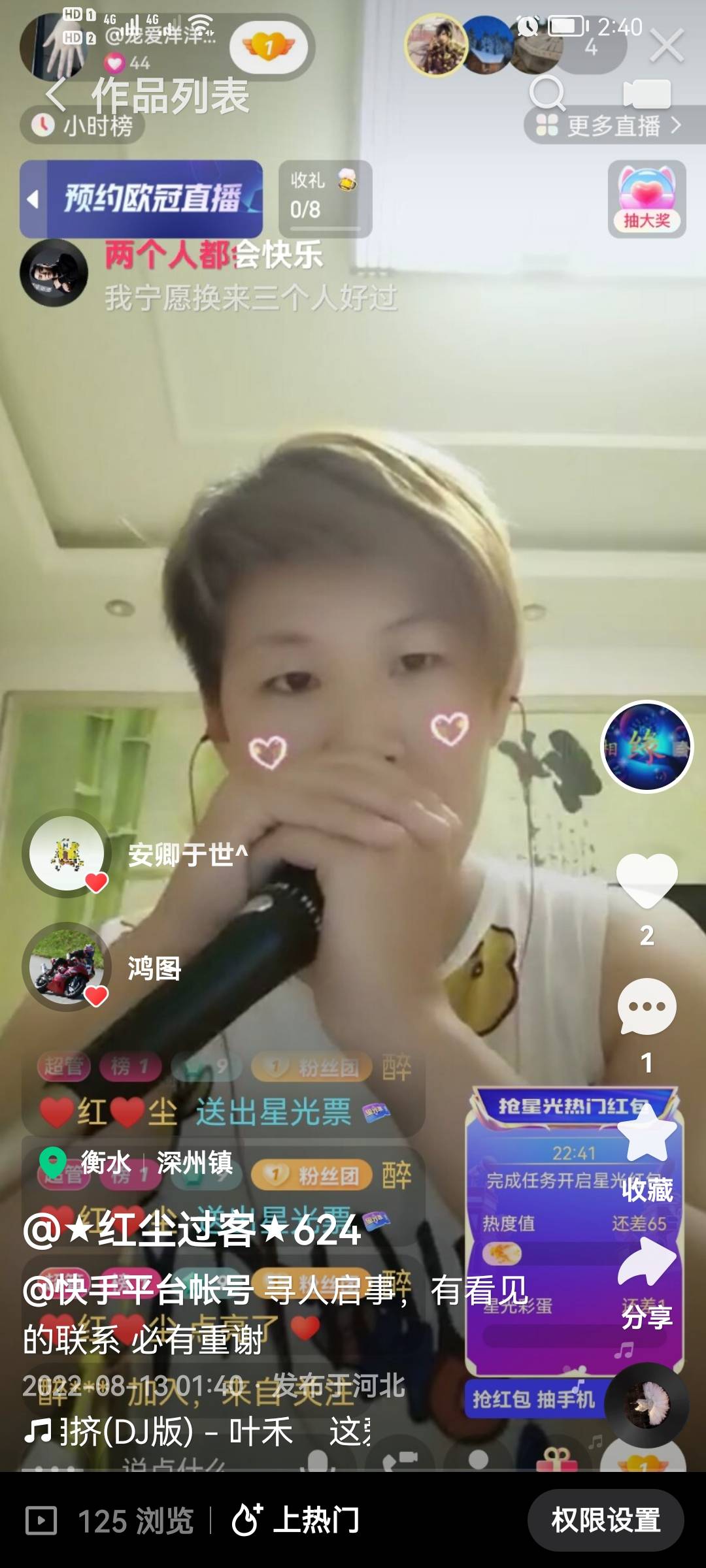The height and width of the screenshot is (1568, 706).
Task: Tap the heart icon to like the stream
Action: (646, 881)
